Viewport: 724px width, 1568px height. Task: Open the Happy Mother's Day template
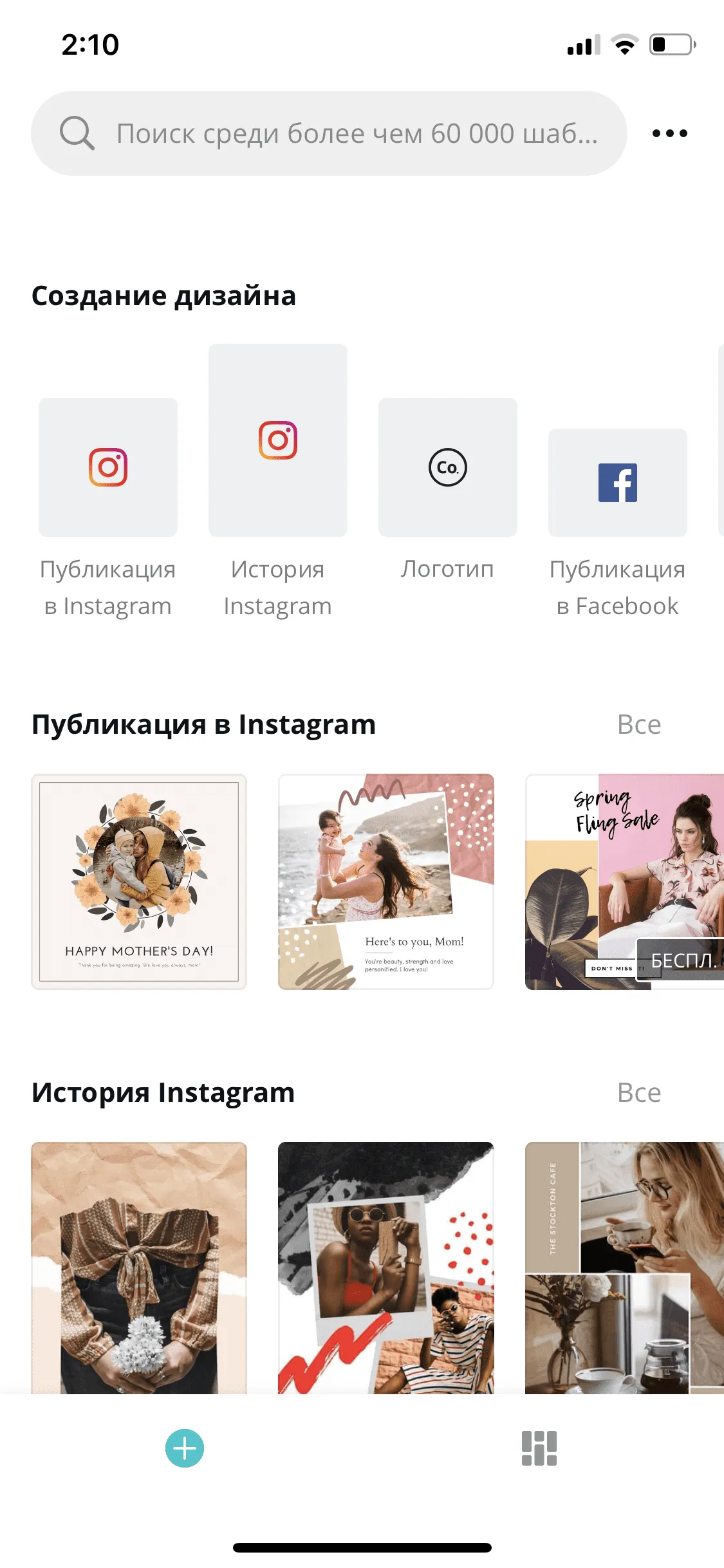pos(139,882)
